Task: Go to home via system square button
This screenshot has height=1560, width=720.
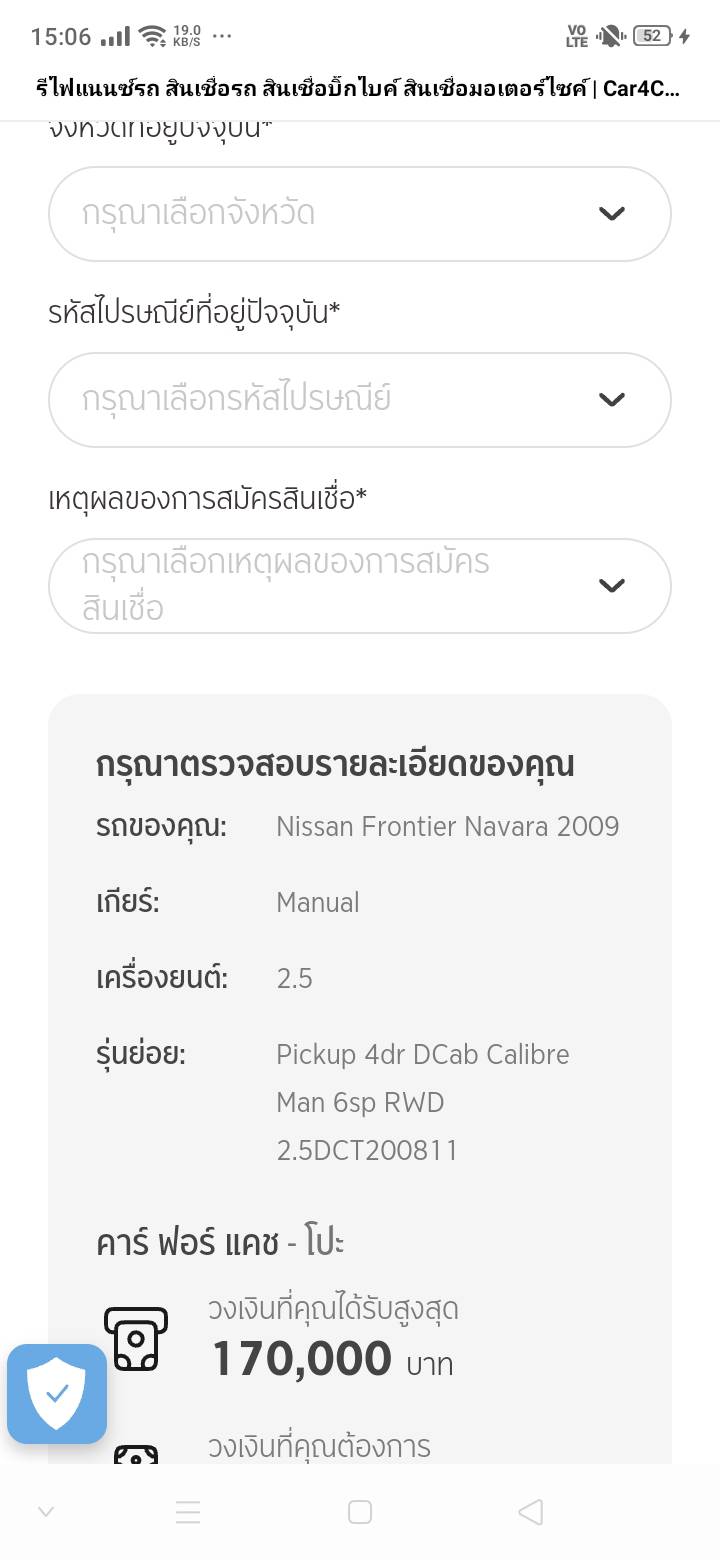Action: point(360,1512)
